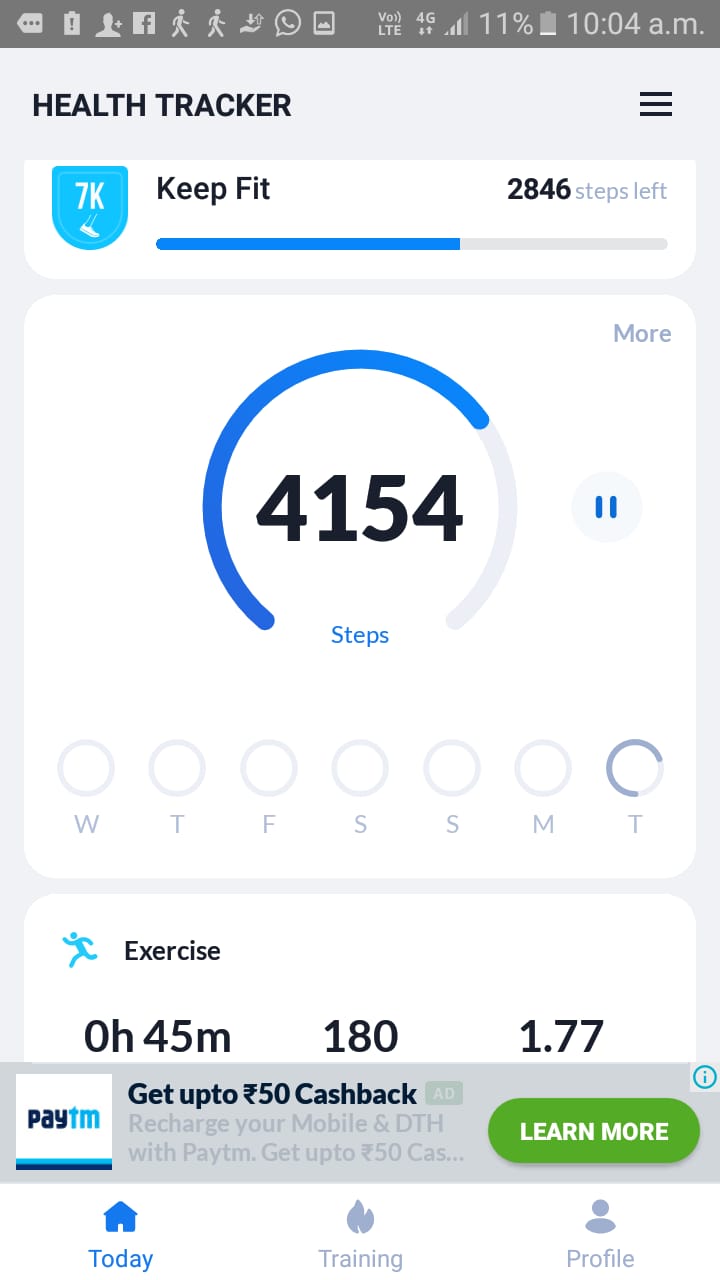Select Wednesday's step circle
Screen dimensions: 720x1280
pos(86,768)
